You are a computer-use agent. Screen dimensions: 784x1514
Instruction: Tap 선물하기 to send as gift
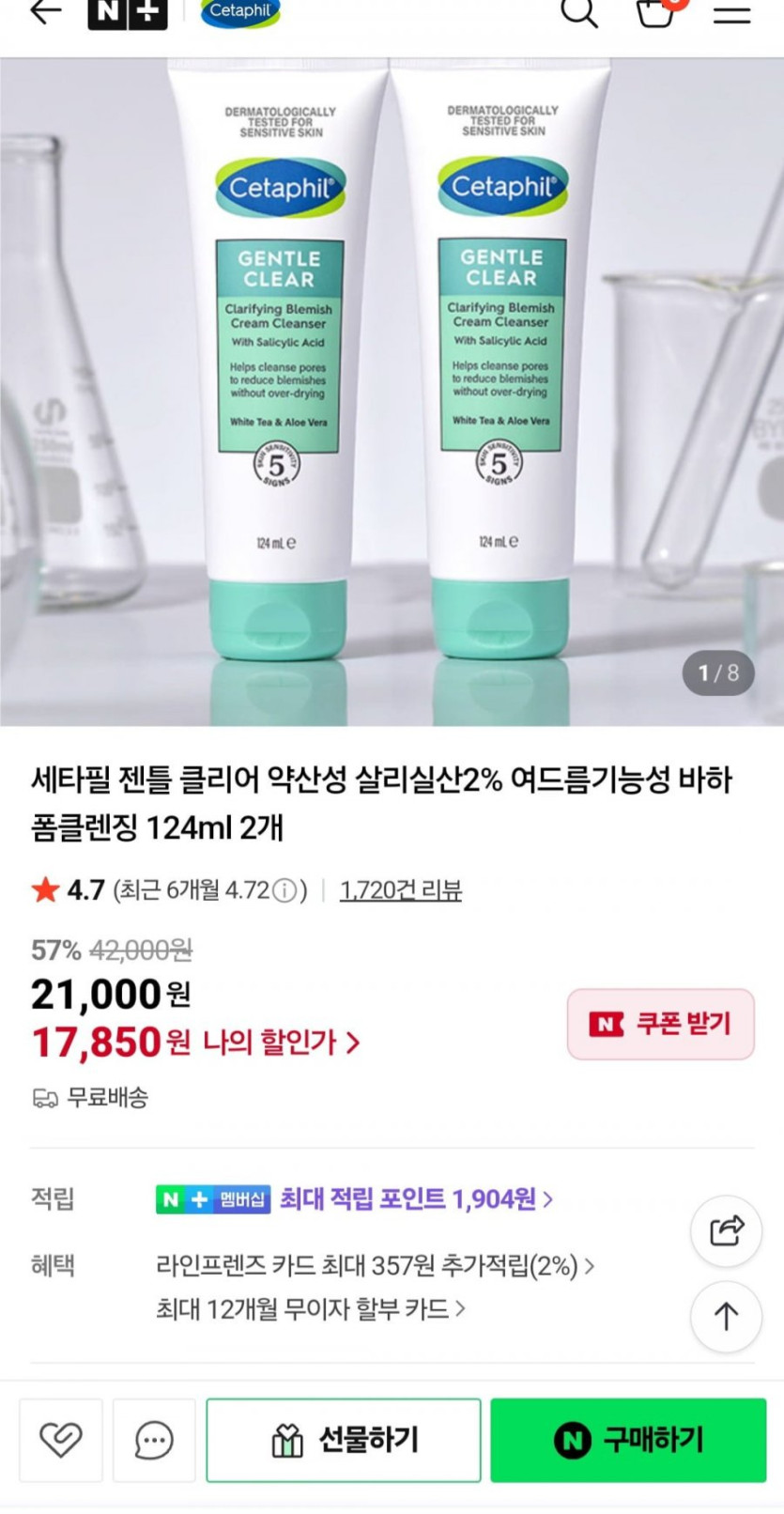(x=344, y=1440)
